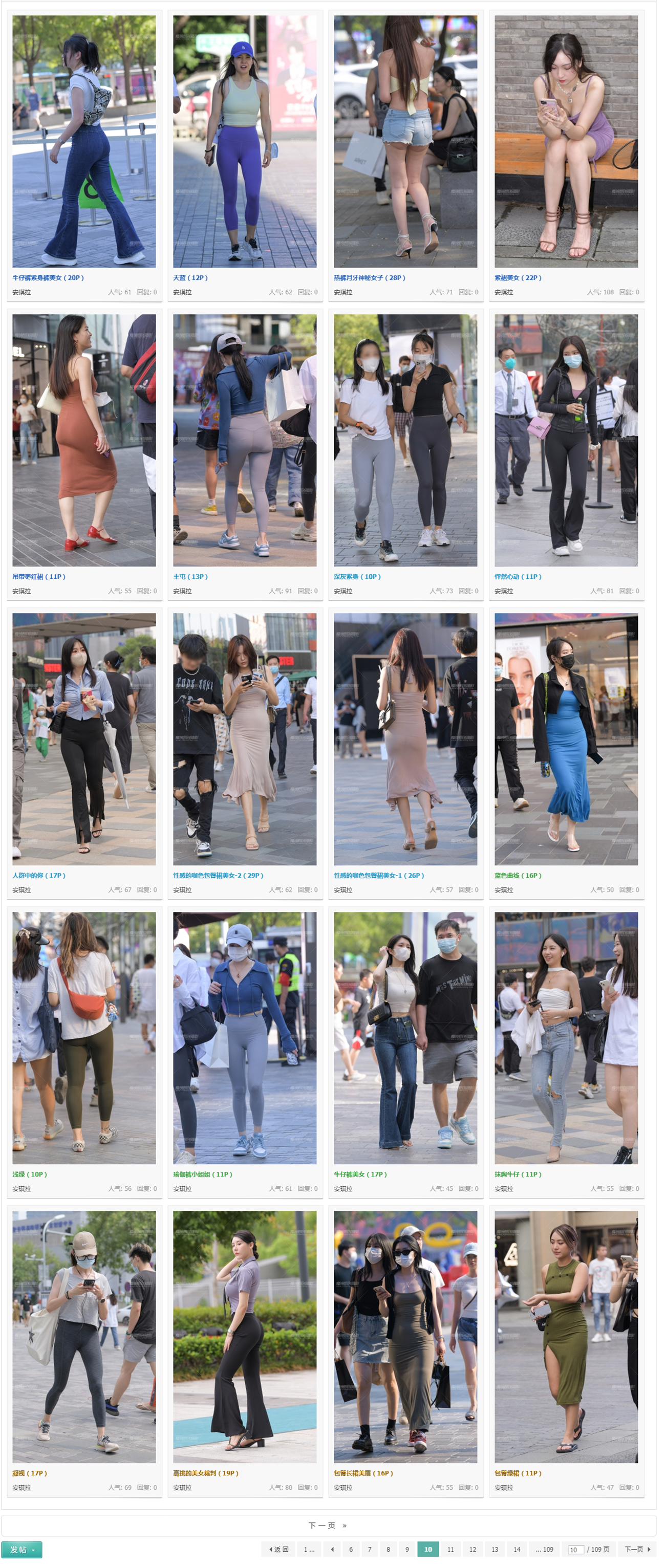Tap 返回 to go back
Image resolution: width=666 pixels, height=1568 pixels.
click(x=278, y=1549)
